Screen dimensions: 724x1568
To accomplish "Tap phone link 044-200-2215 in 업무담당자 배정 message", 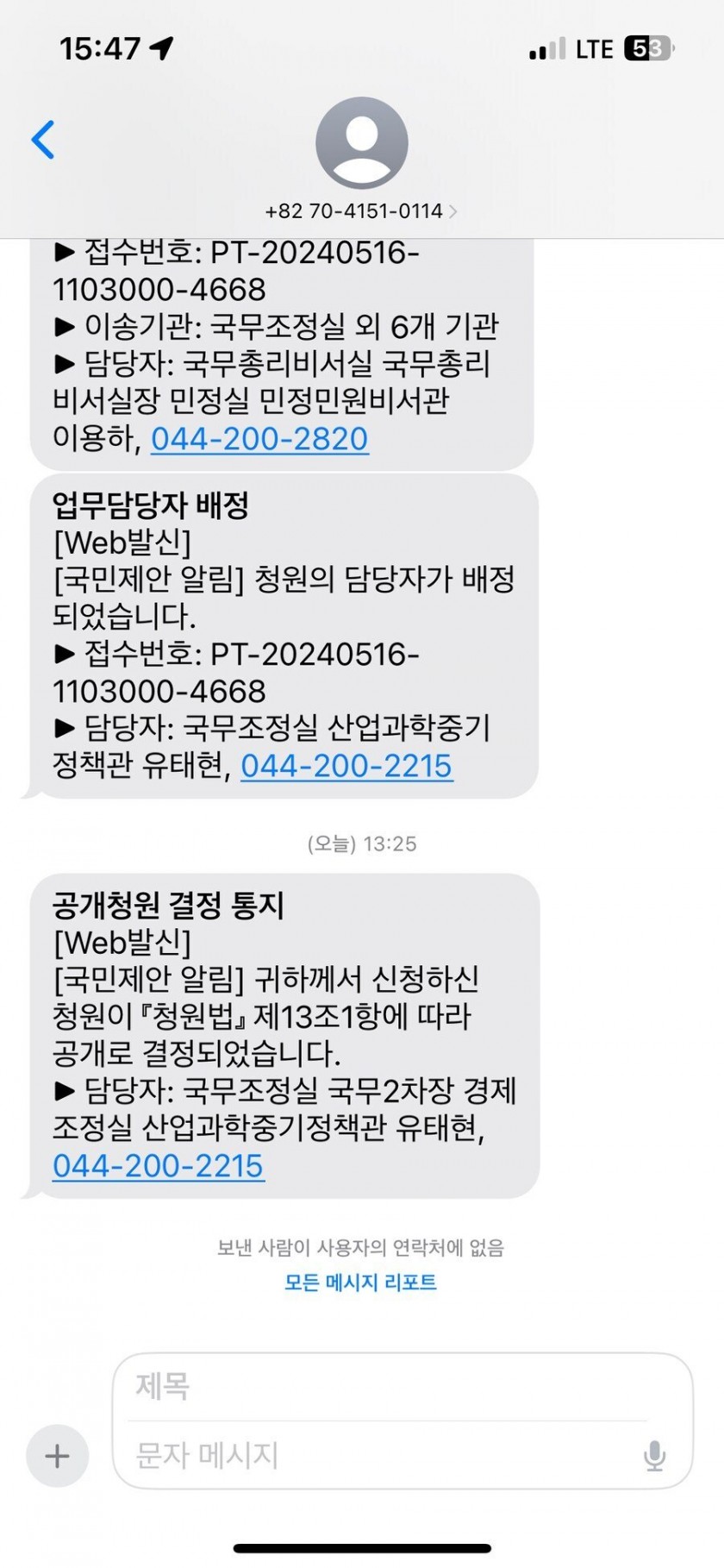I will (346, 766).
